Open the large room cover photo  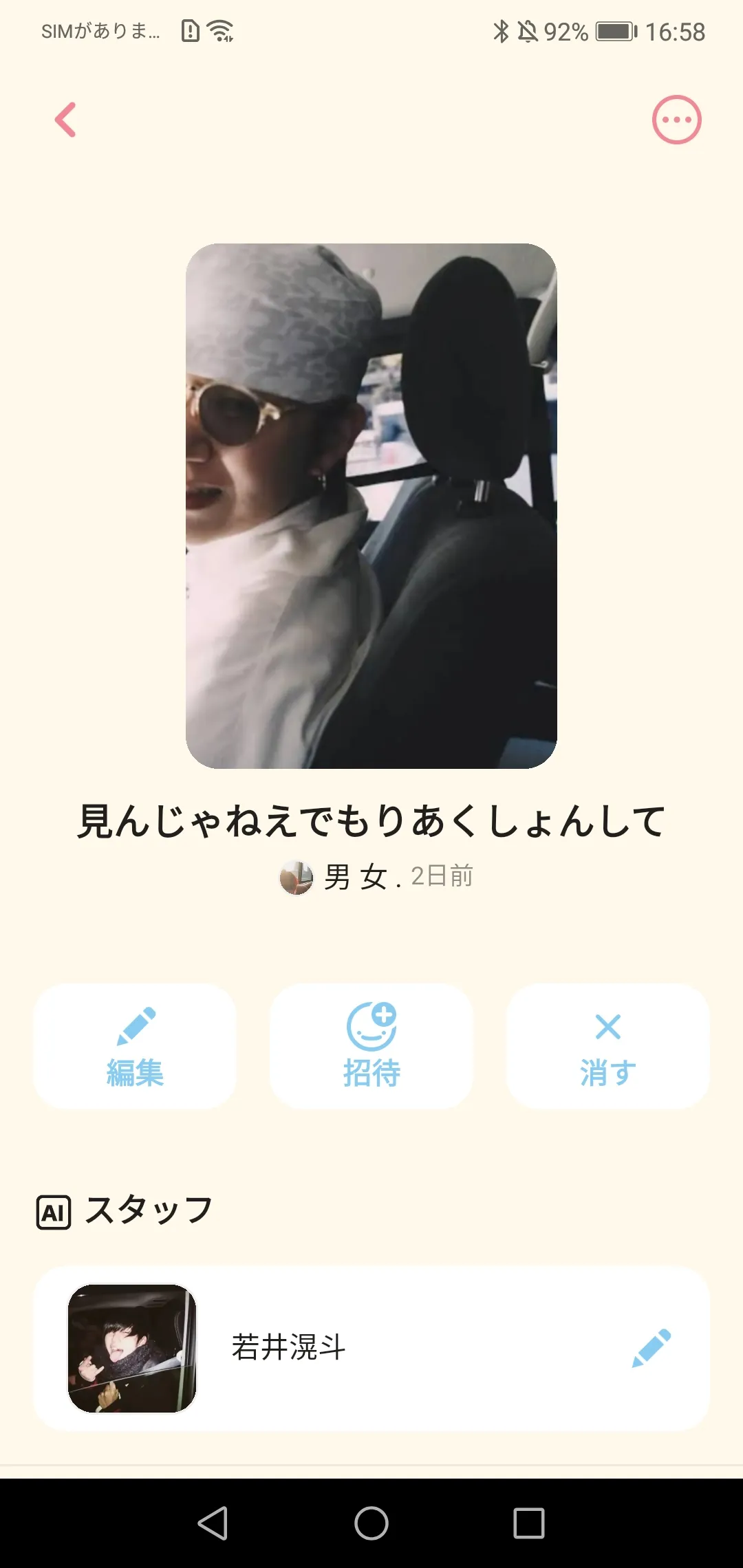click(x=371, y=505)
